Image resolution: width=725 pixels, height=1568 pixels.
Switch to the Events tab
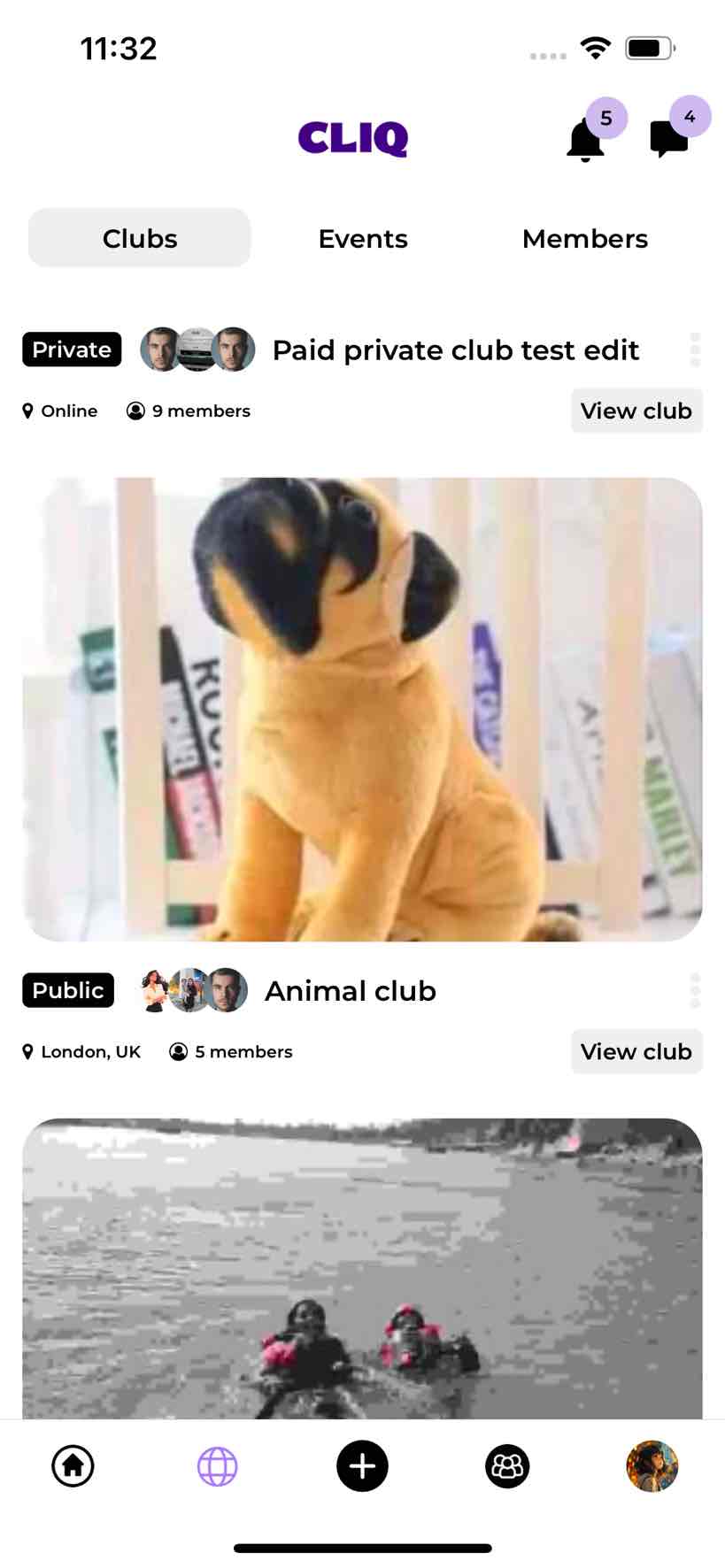coord(363,238)
